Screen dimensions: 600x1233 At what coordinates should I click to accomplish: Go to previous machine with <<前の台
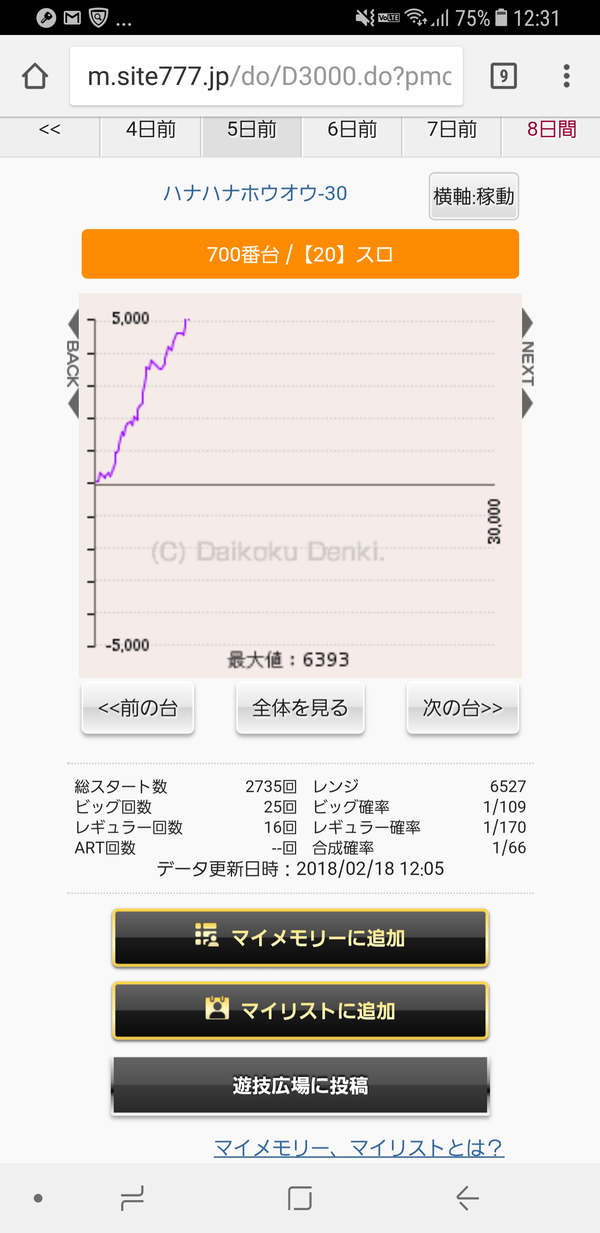pos(138,709)
